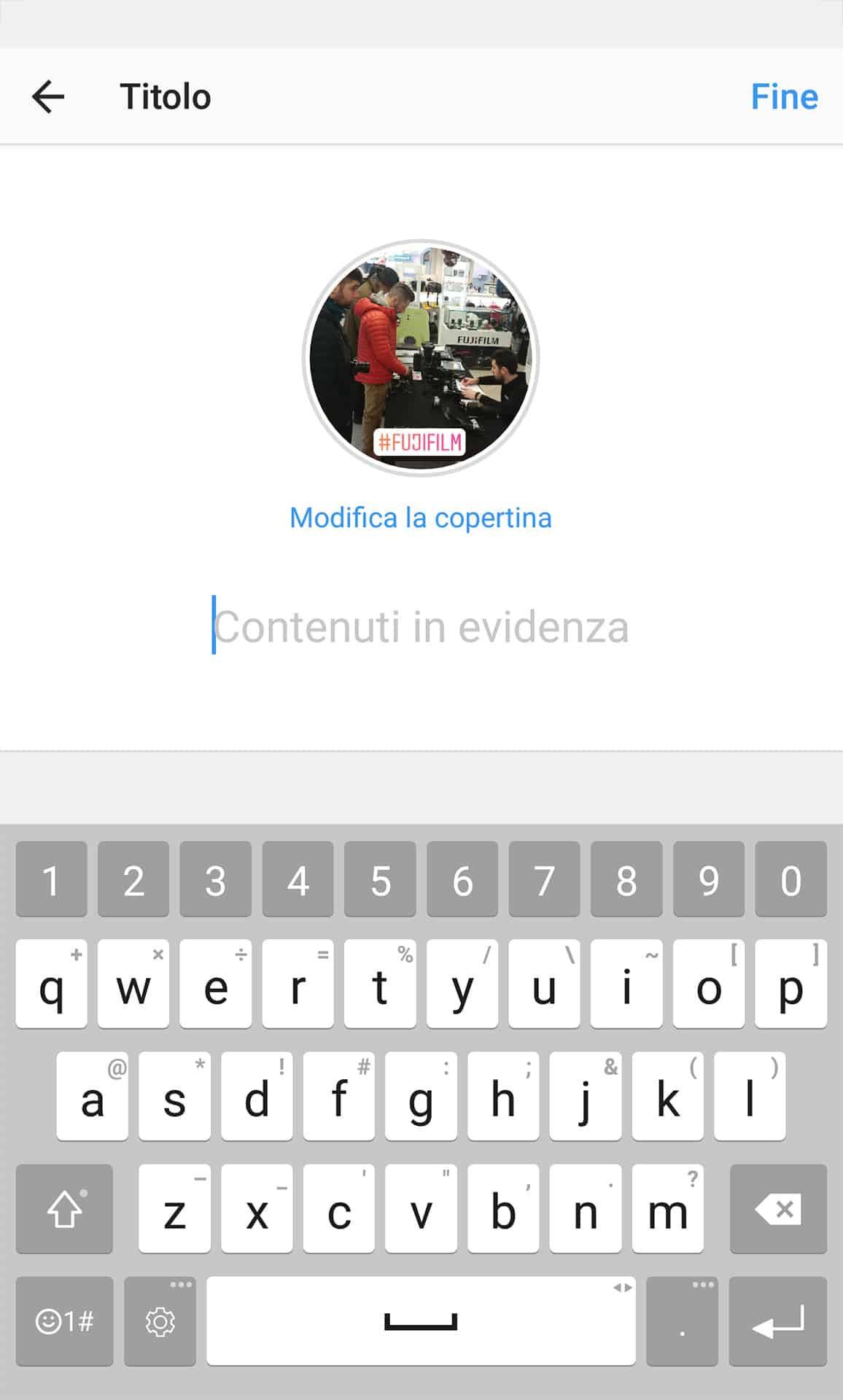
Task: Toggle the keyboard shift key
Action: 64,1209
